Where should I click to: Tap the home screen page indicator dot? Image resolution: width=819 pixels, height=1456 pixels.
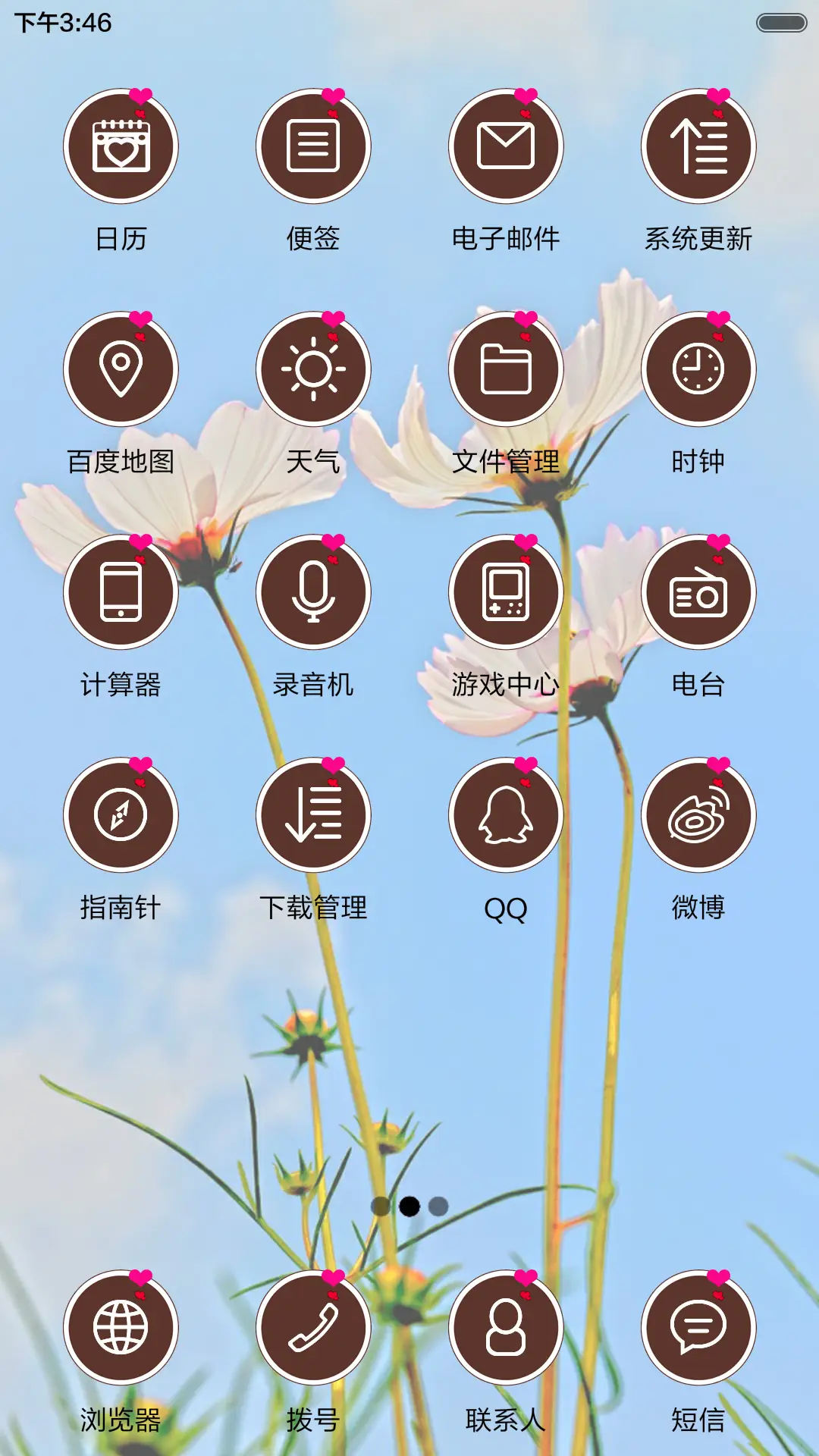(x=409, y=1207)
